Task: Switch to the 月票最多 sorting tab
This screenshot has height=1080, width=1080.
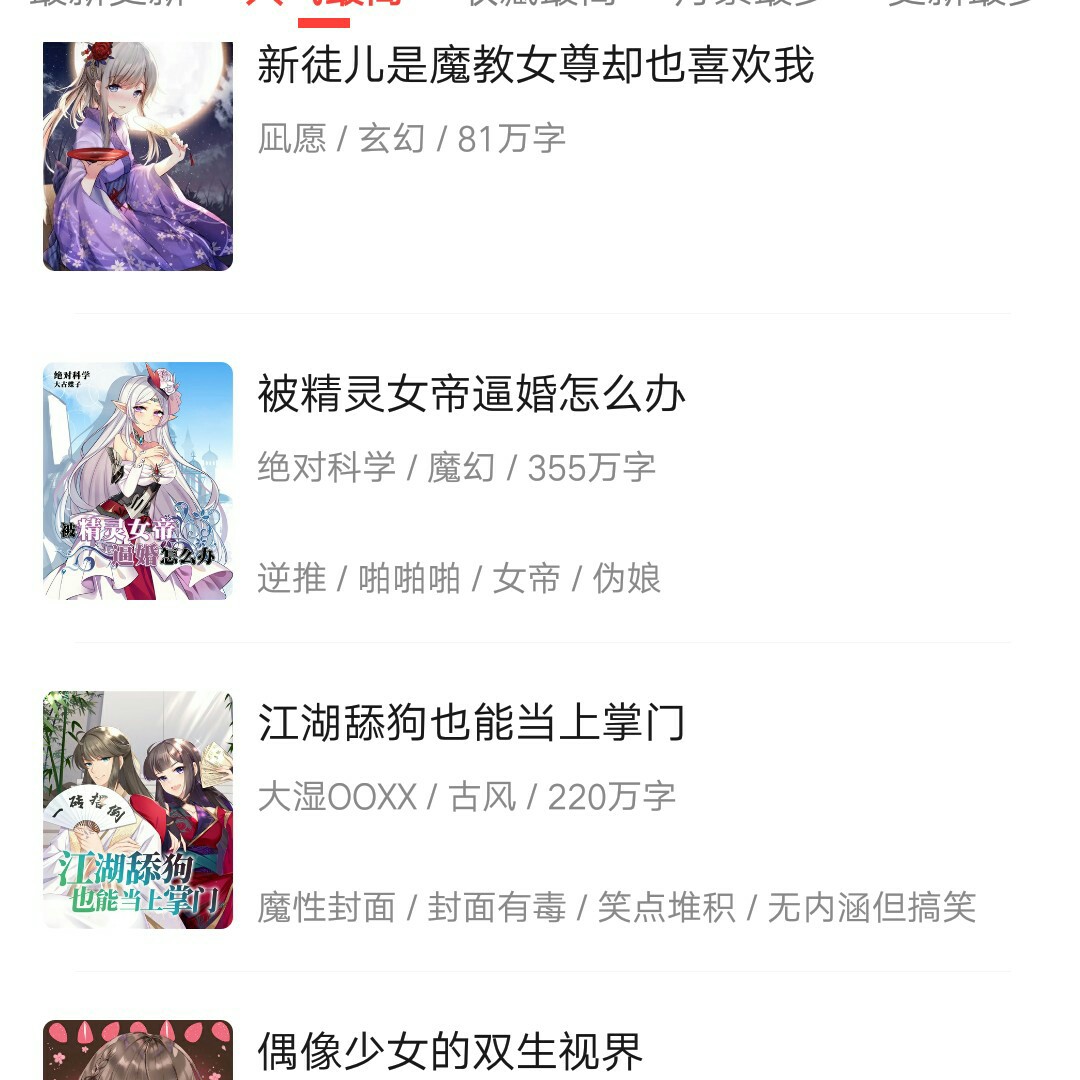Action: tap(748, 4)
